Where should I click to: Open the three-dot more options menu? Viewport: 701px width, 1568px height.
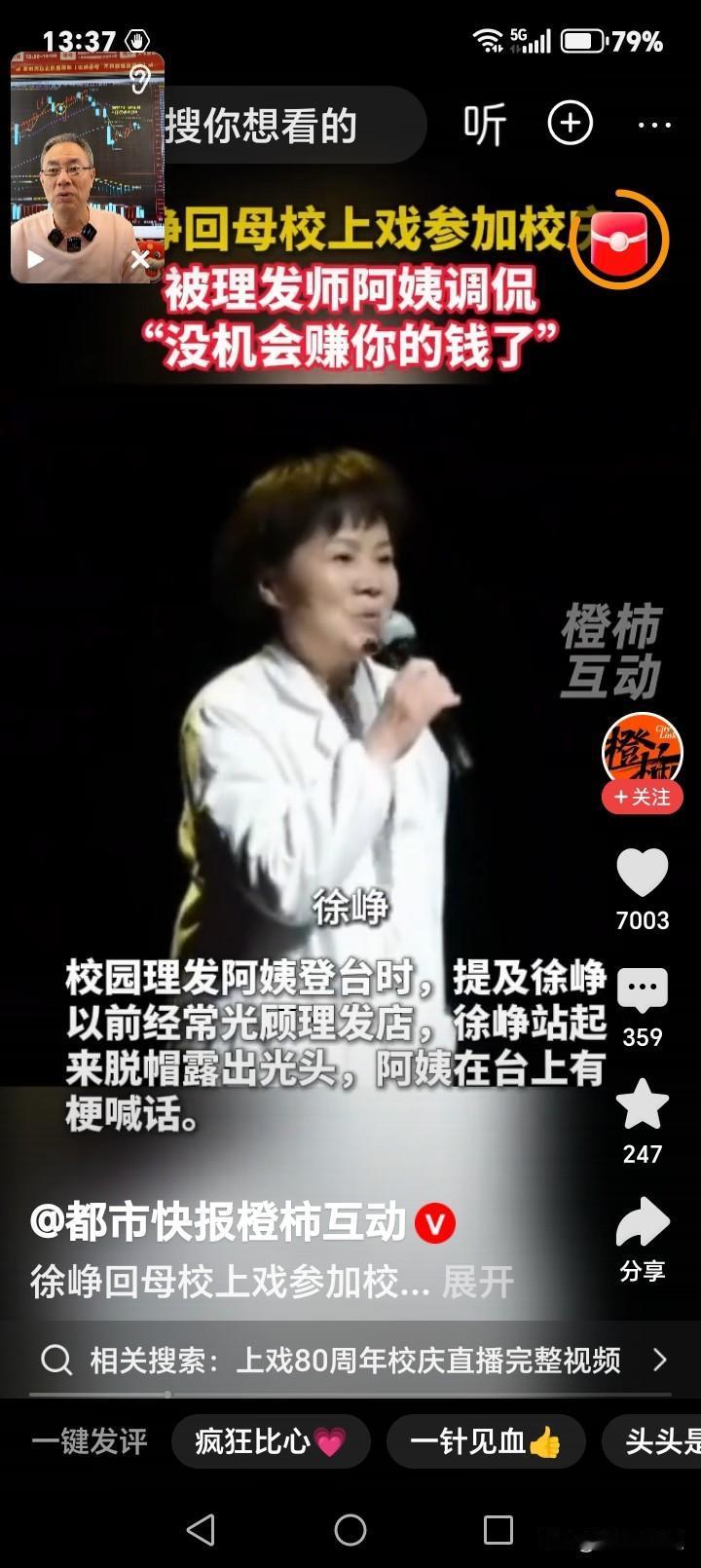point(653,124)
